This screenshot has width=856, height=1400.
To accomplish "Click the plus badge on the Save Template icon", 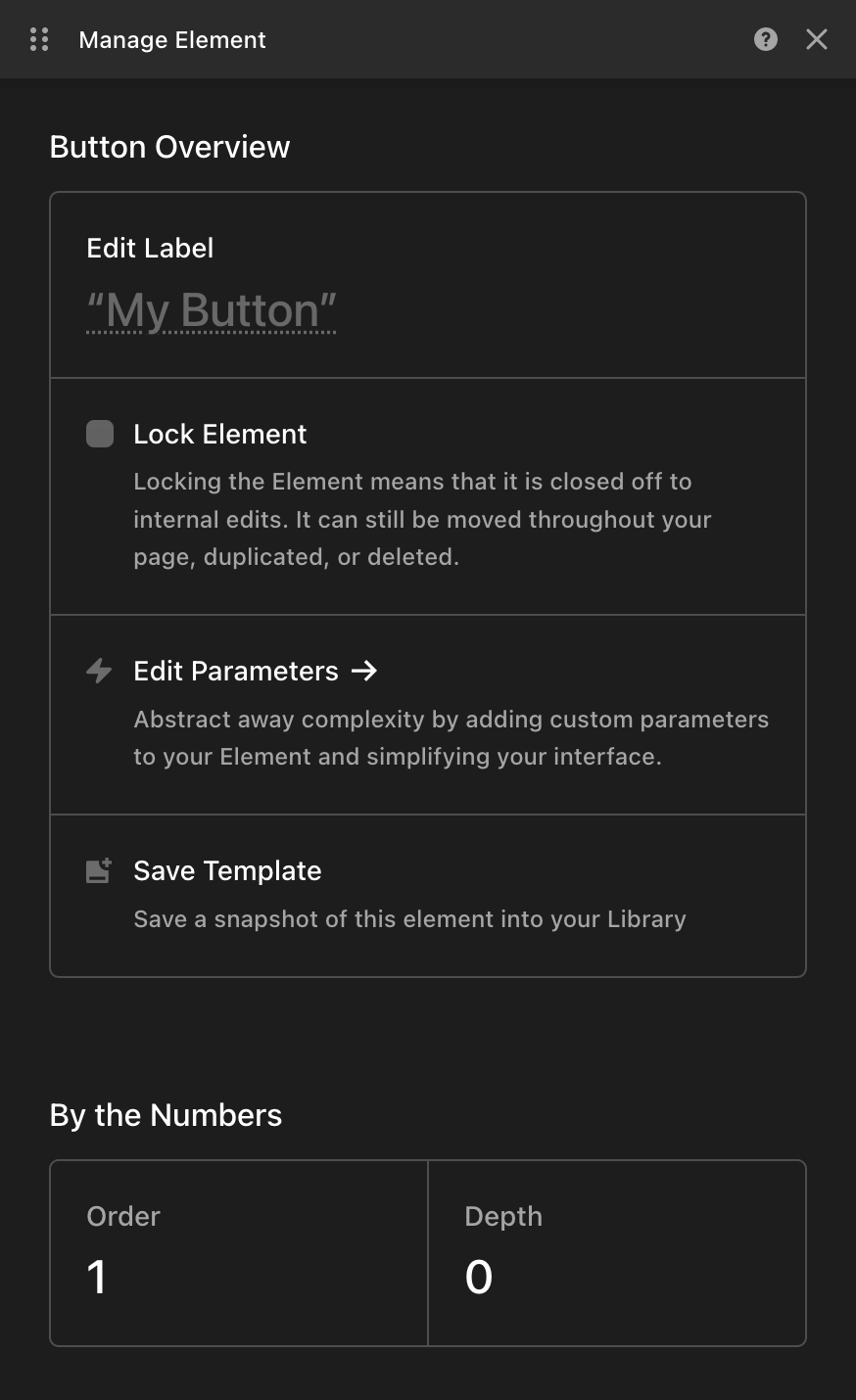I will pyautogui.click(x=104, y=862).
